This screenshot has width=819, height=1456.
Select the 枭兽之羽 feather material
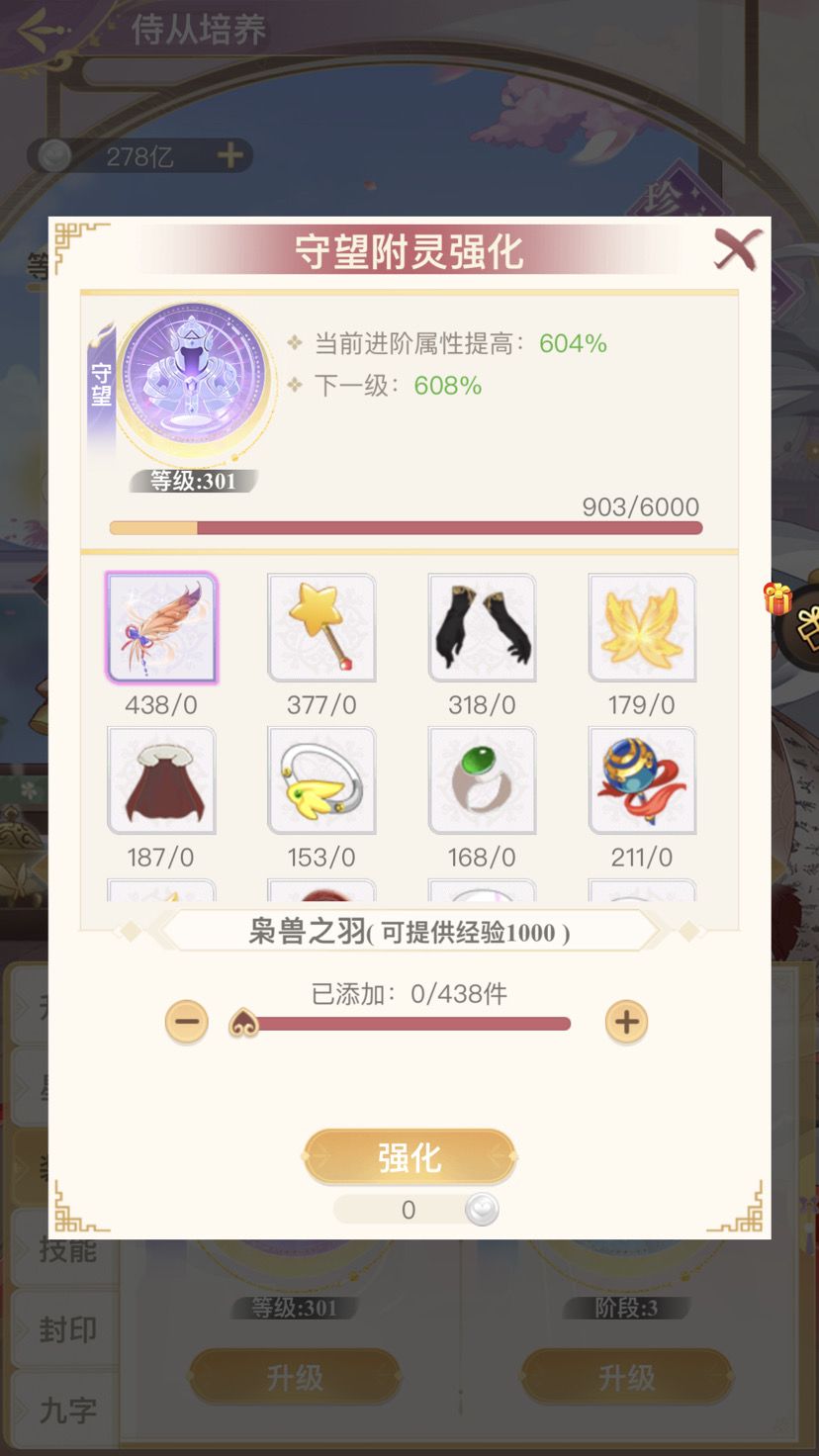[x=161, y=627]
